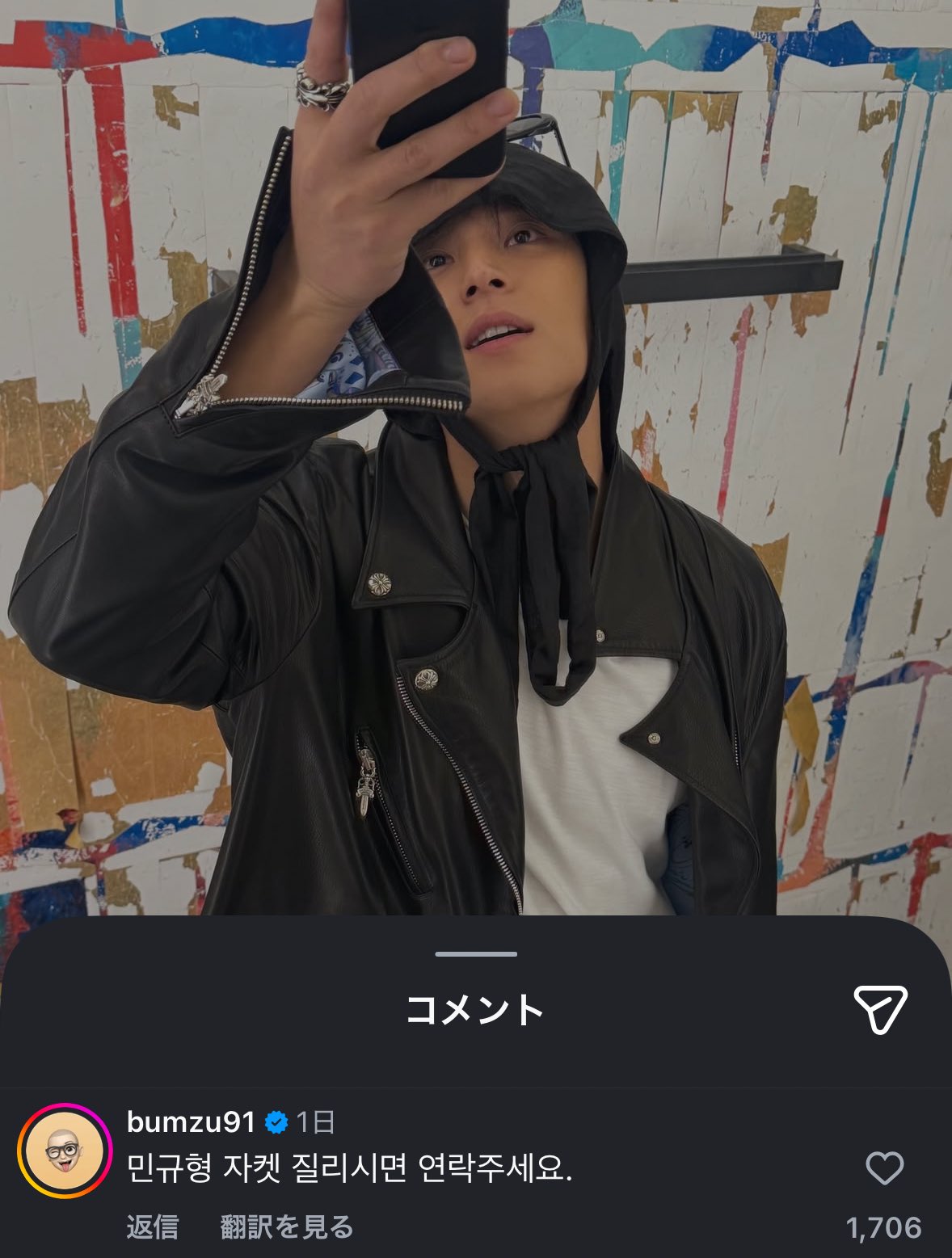Open the bumzu91 username link
This screenshot has height=1258, width=952.
tap(191, 1121)
